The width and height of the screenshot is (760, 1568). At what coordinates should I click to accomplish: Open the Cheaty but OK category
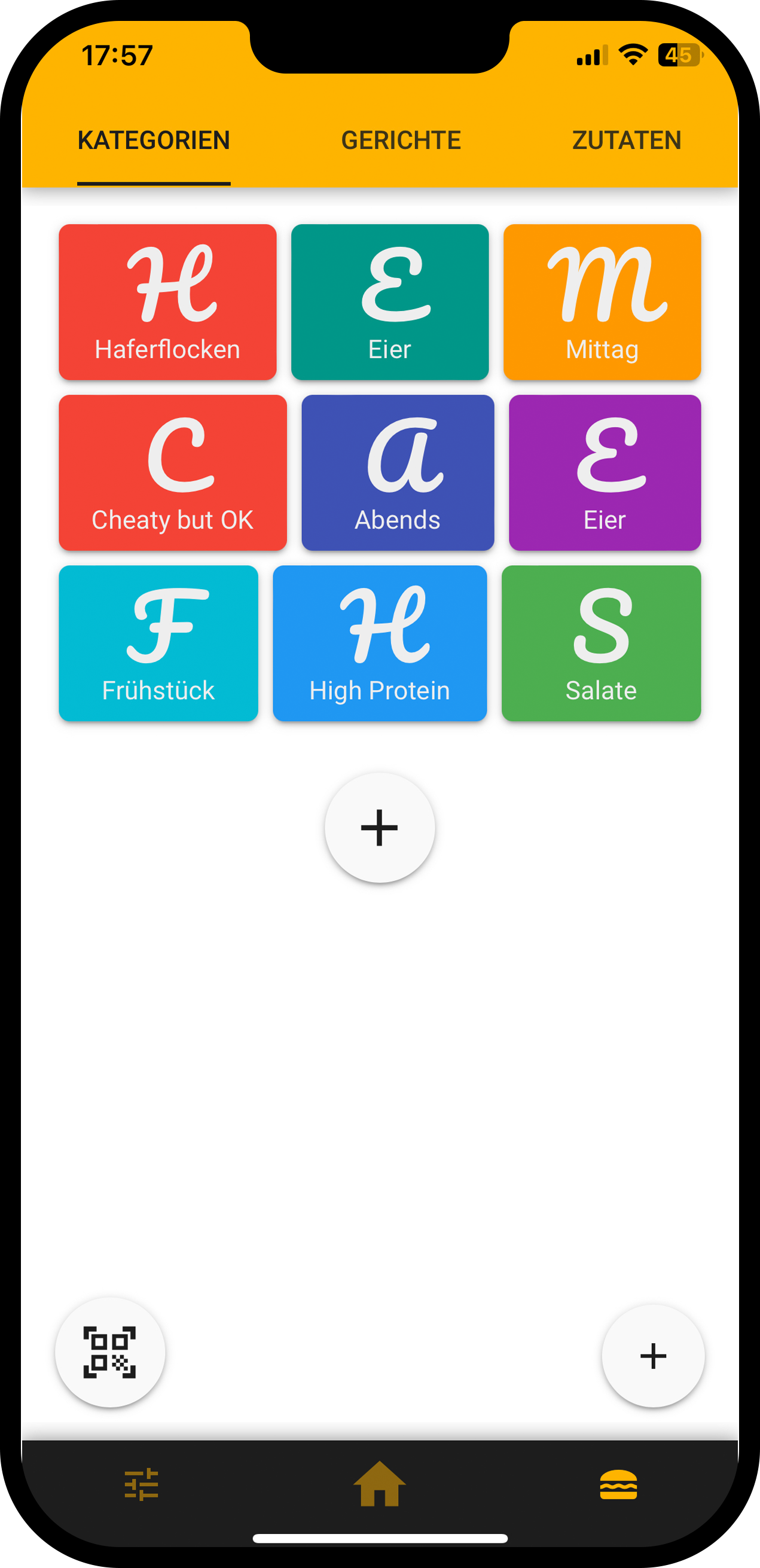pos(173,472)
